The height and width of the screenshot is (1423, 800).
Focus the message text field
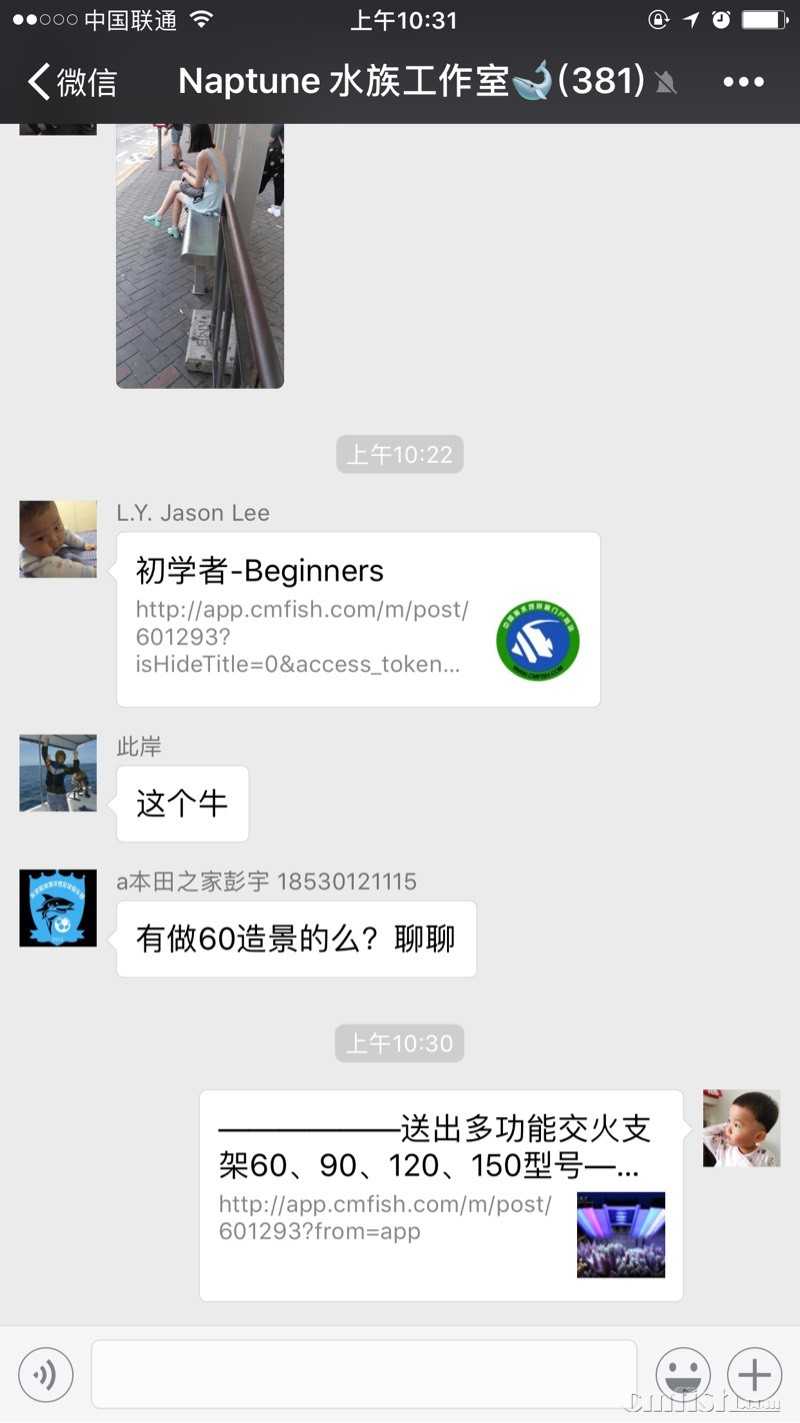click(364, 1374)
